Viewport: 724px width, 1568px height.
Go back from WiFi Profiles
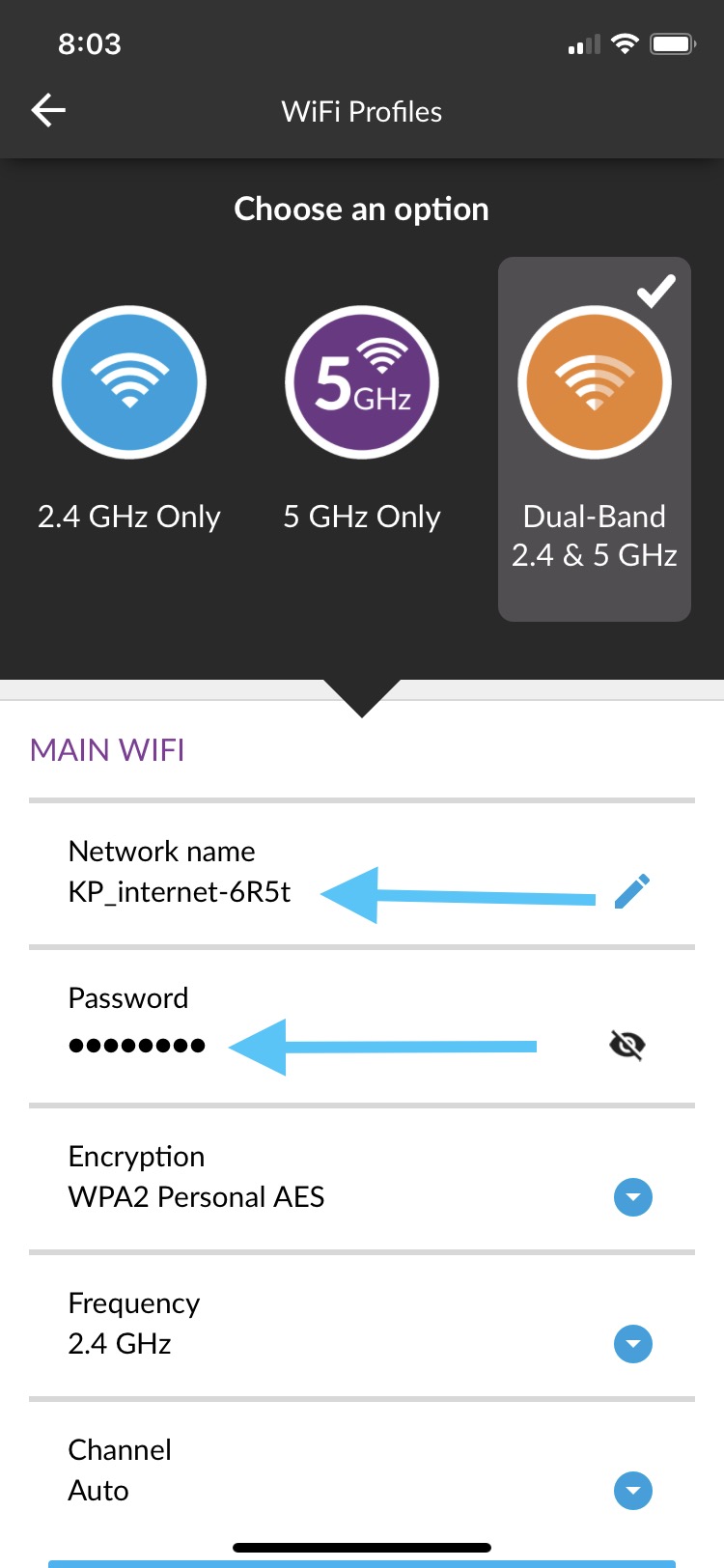point(48,111)
